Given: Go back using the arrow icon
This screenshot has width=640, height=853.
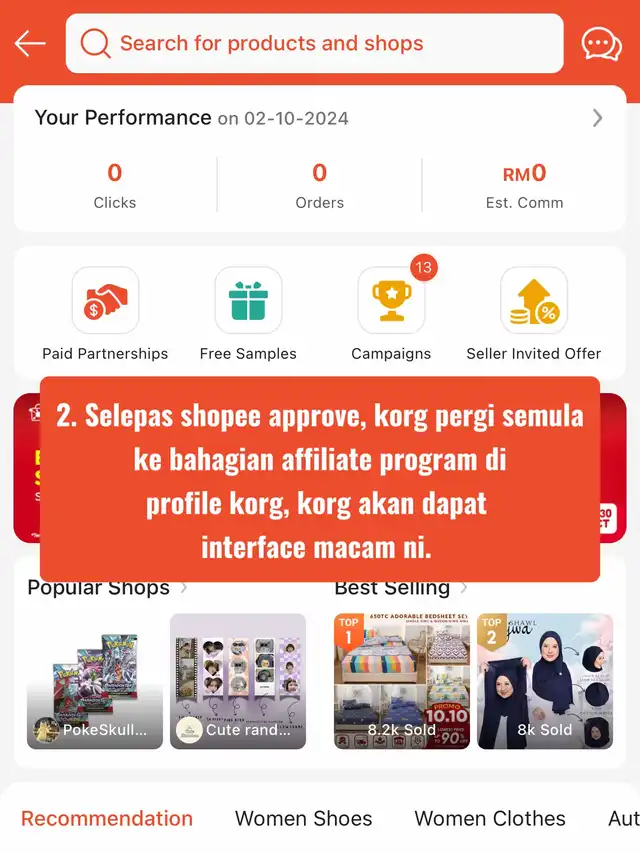Looking at the screenshot, I should tap(30, 43).
